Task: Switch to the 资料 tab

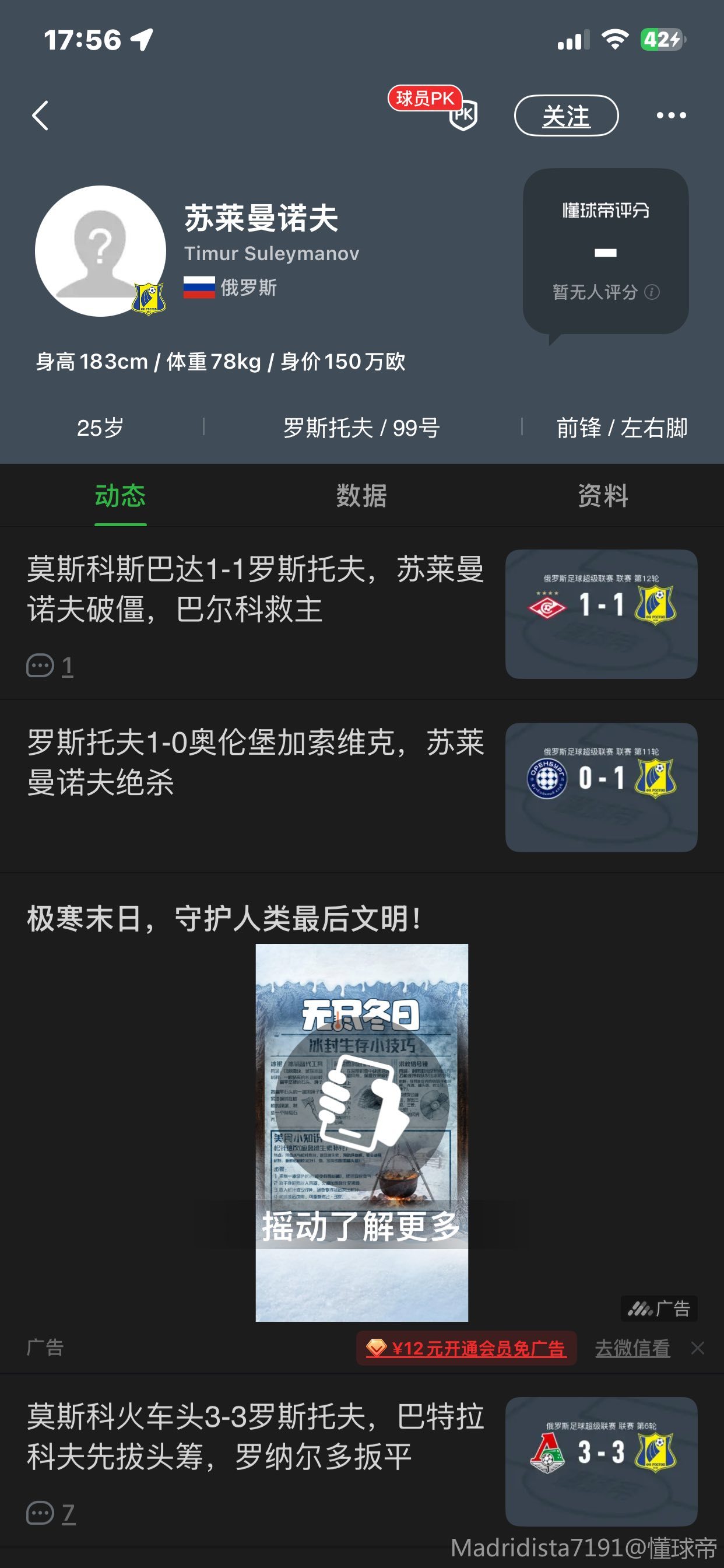Action: tap(602, 495)
